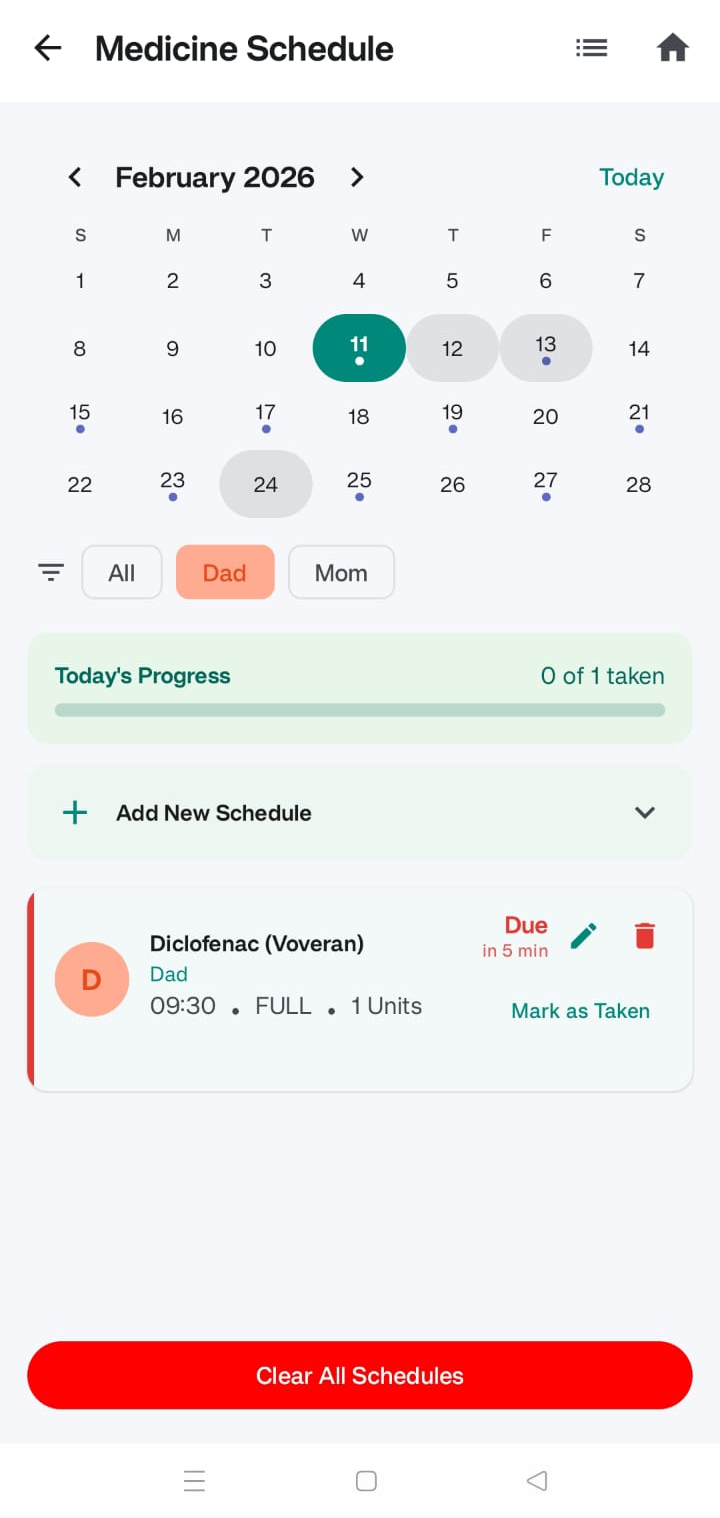Keep Dad filter selected by tapping it
The image size is (720, 1518).
(225, 572)
